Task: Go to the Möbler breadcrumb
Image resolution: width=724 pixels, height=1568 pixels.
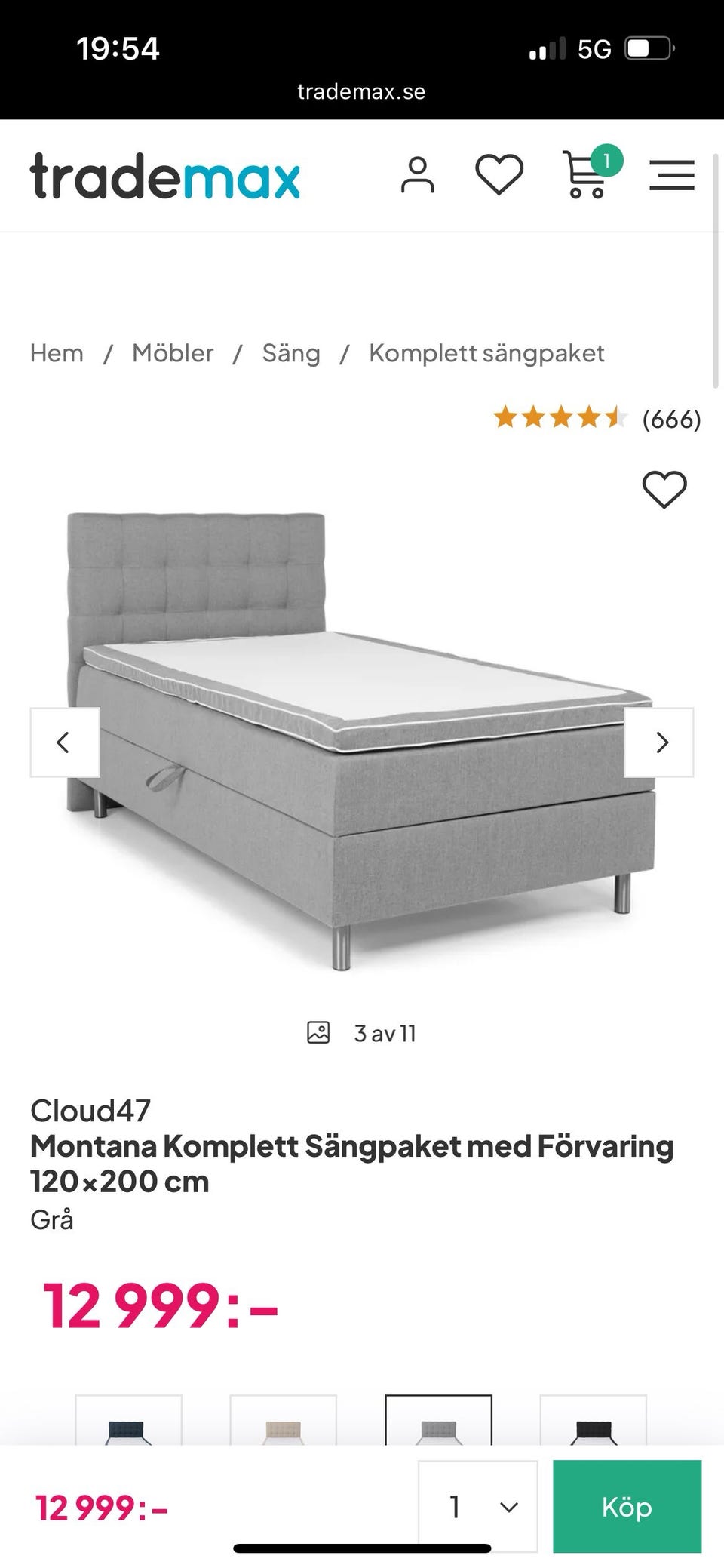Action: coord(173,353)
